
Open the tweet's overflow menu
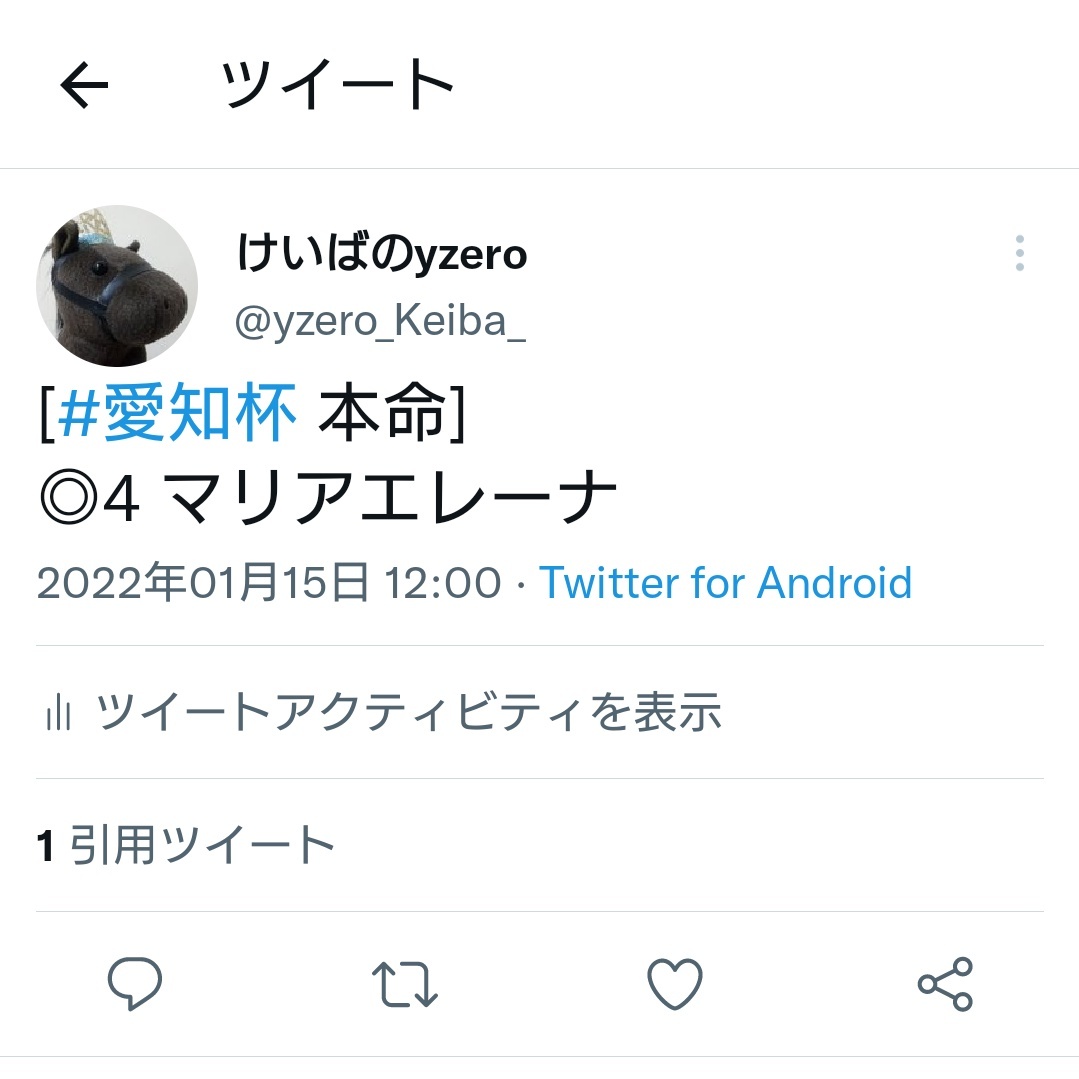[x=1019, y=254]
